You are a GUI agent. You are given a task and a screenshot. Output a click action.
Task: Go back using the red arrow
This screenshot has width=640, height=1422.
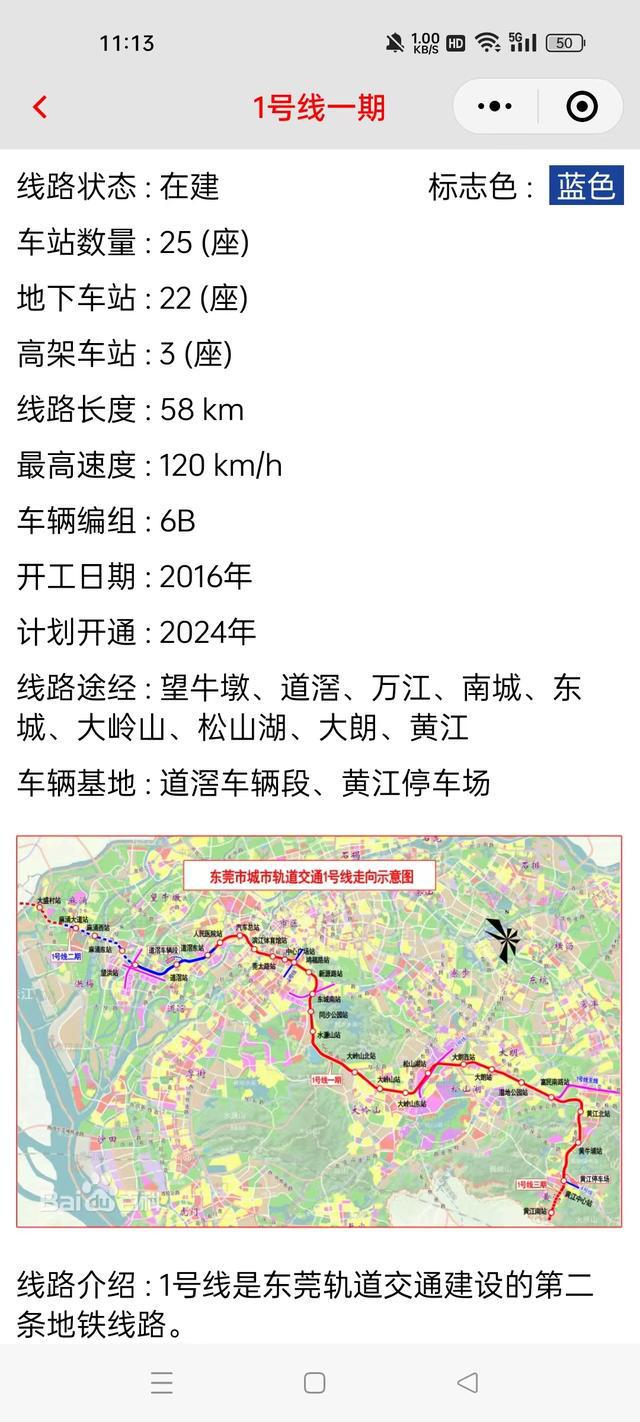coord(40,107)
